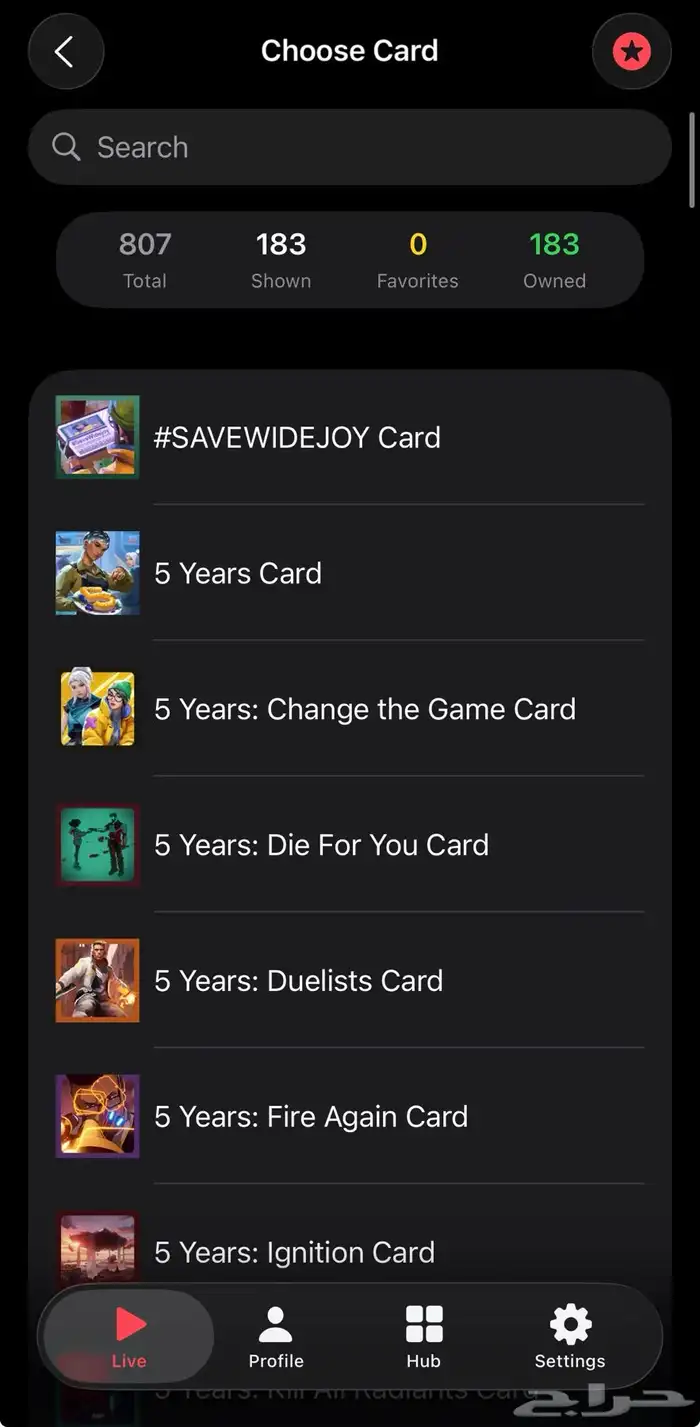Select 5 Years: Ignition Card
The height and width of the screenshot is (1427, 700).
350,1252
